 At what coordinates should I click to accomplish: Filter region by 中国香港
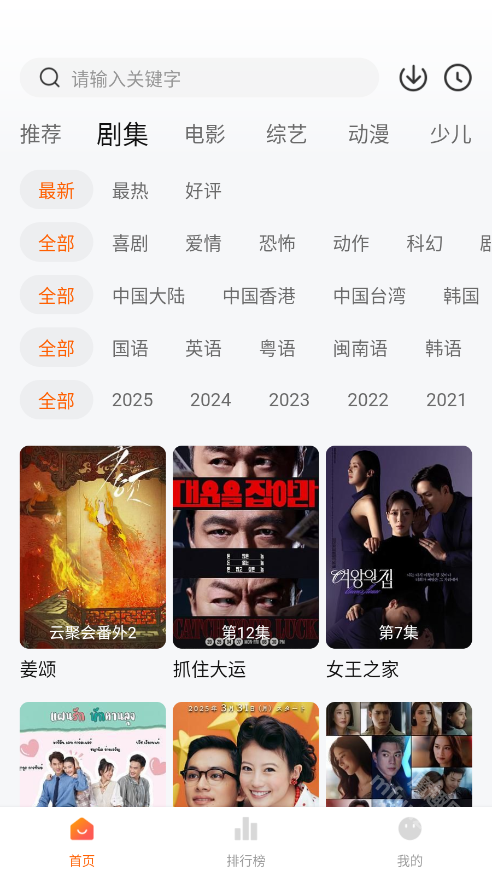click(259, 296)
